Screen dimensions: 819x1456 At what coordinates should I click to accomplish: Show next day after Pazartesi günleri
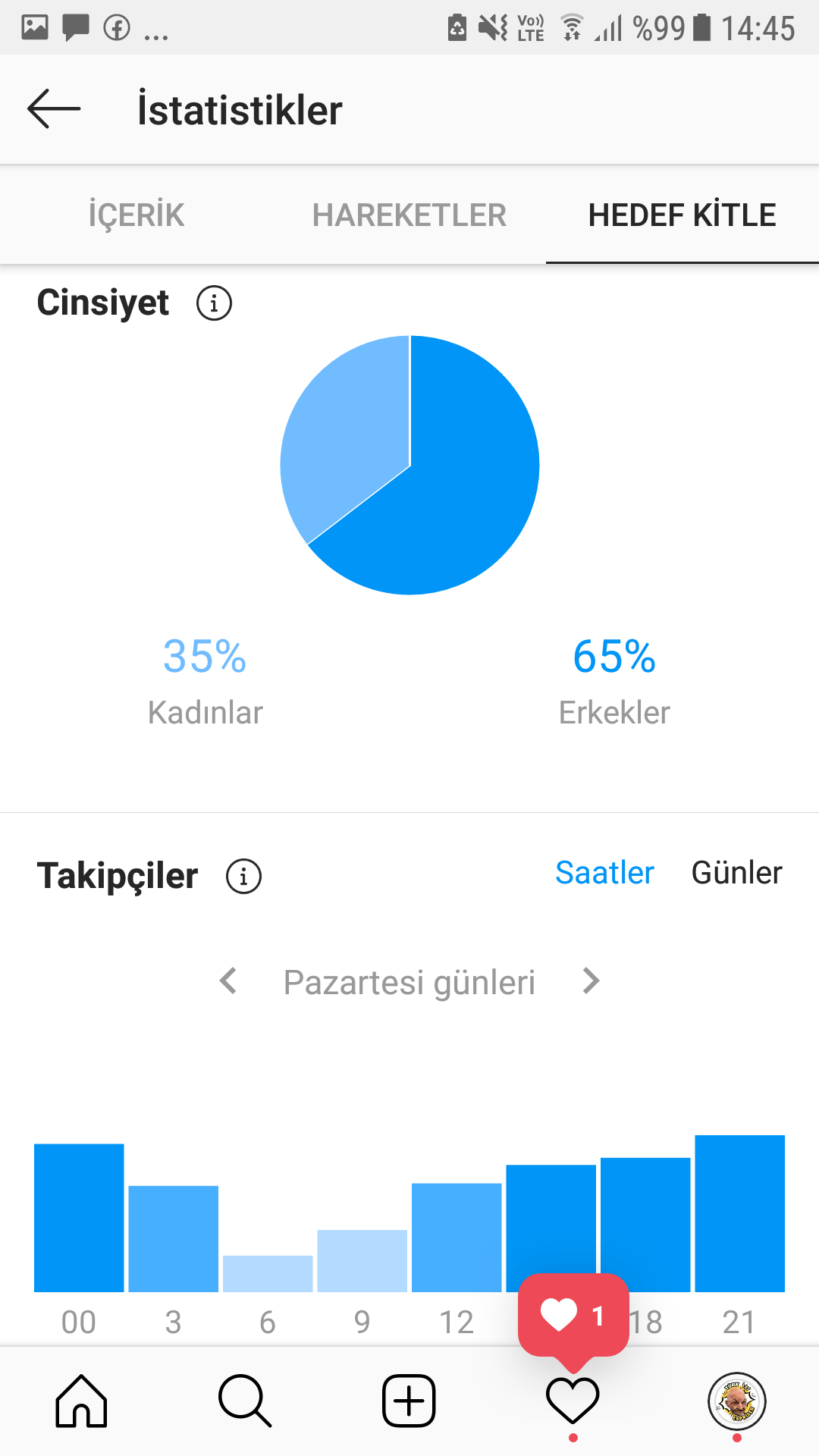[x=591, y=981]
